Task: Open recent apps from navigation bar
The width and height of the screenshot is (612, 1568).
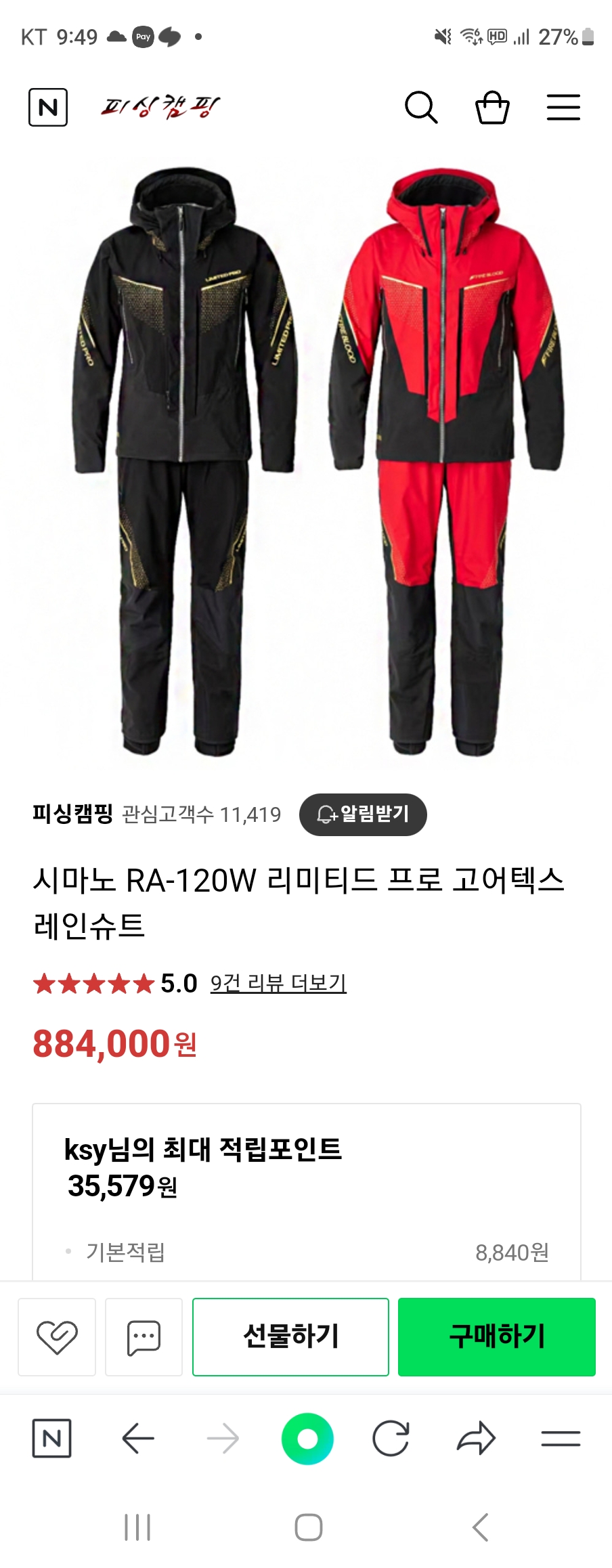Action: (x=137, y=1527)
